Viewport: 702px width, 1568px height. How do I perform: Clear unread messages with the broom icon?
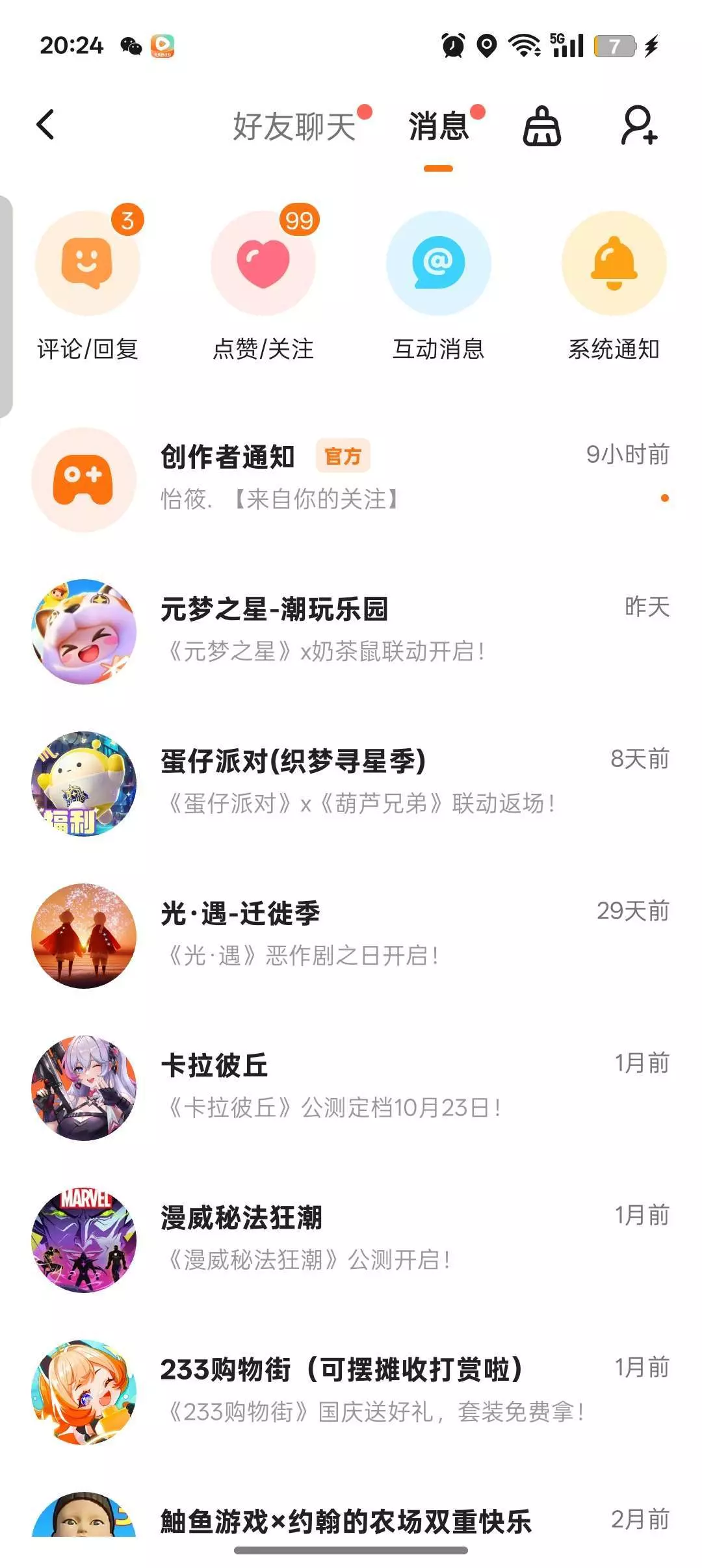[542, 126]
